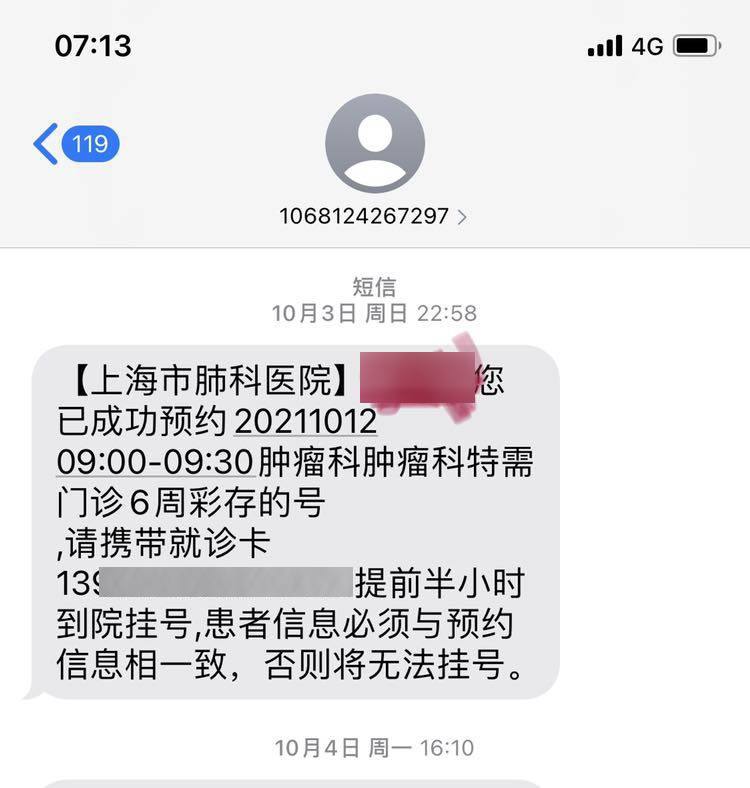Open contact details for 1068124267297

click(373, 215)
